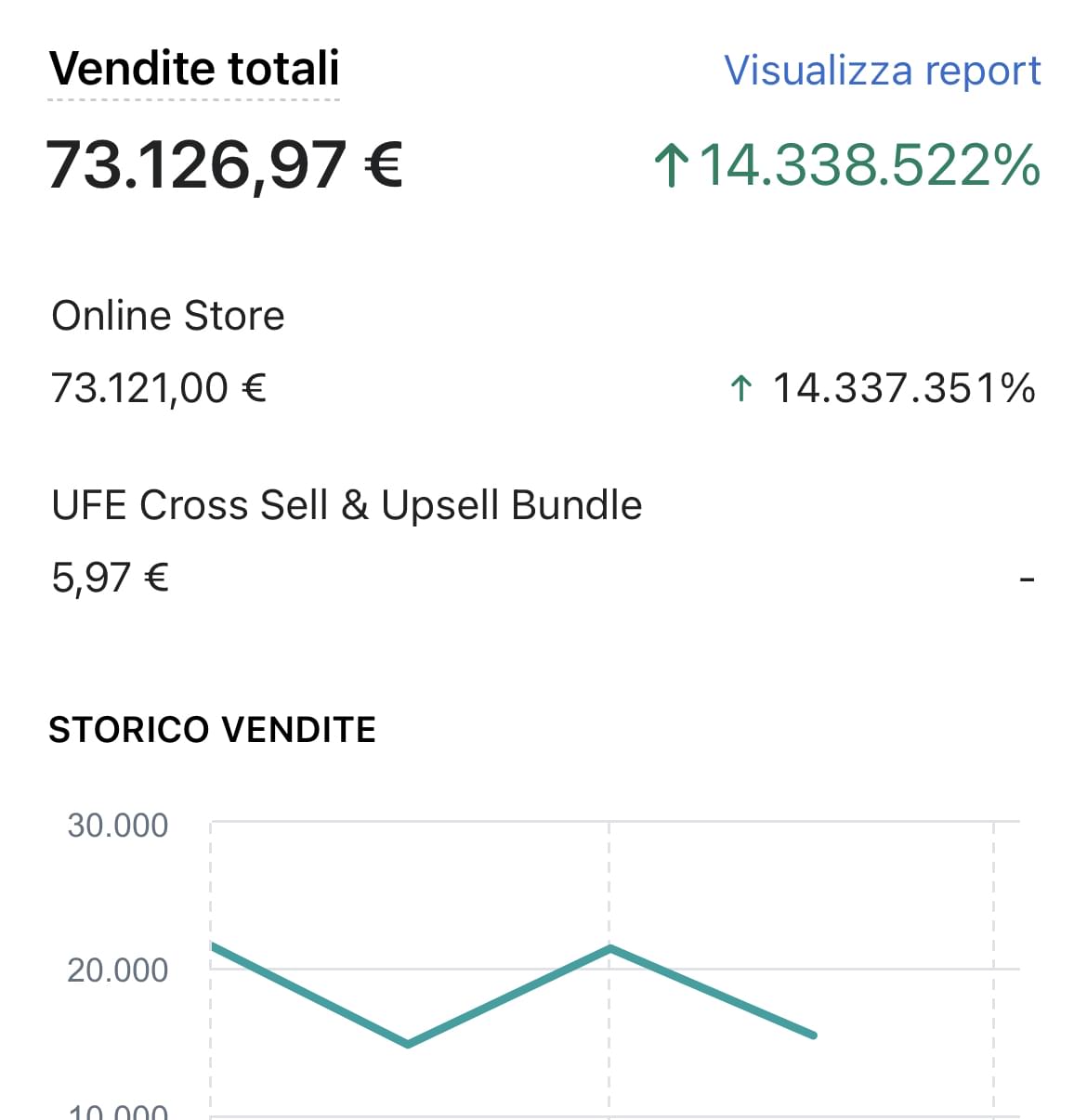1087x1120 pixels.
Task: Tap the Vendite totali dotted-underlined title
Action: 194,69
